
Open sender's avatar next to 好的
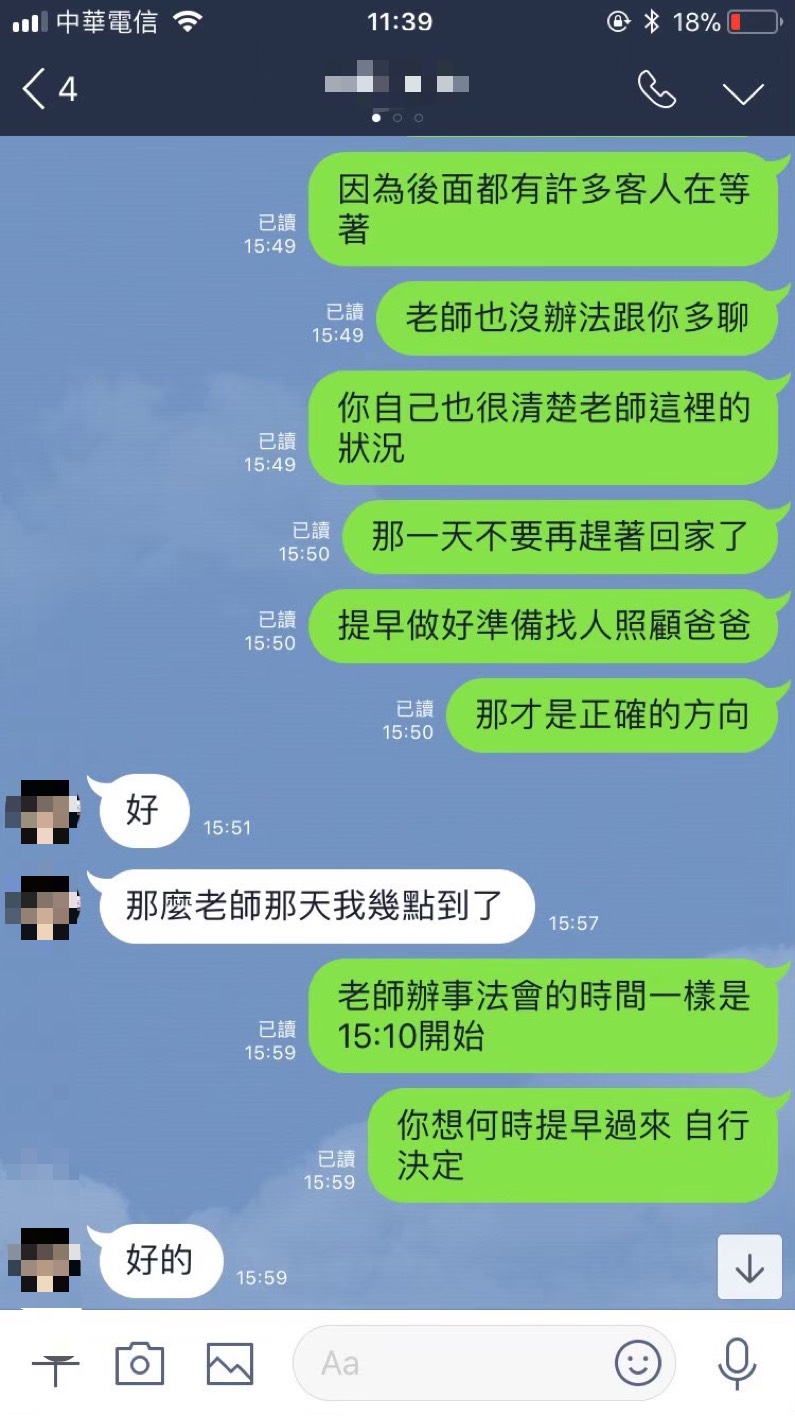point(43,1260)
